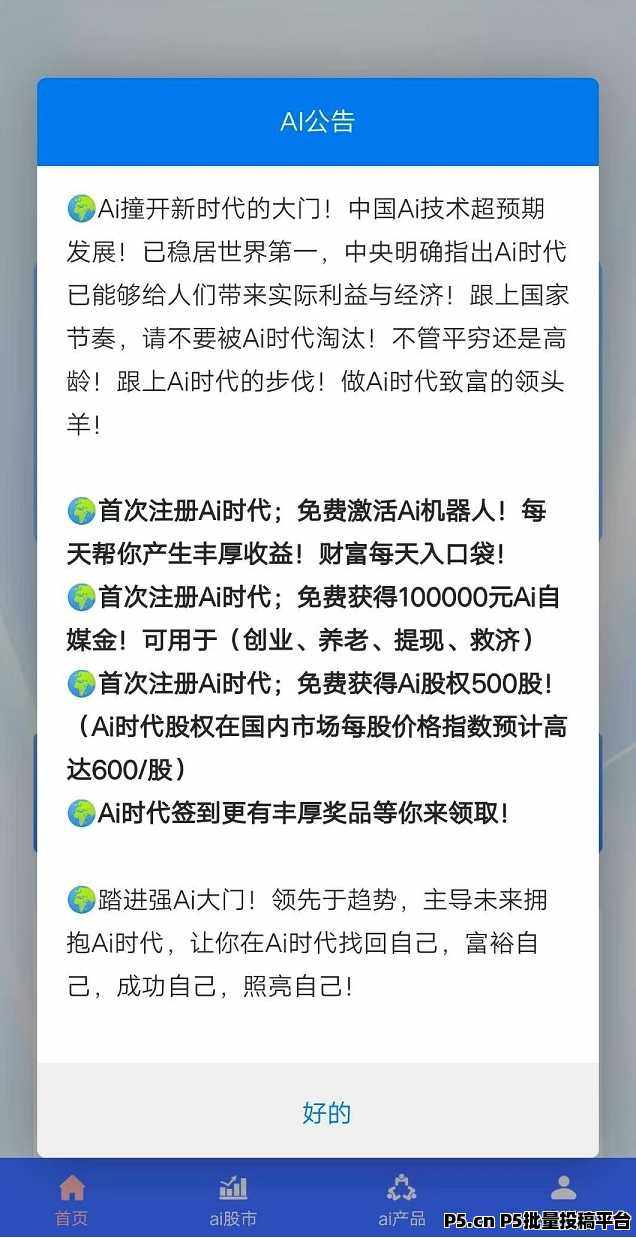Switch to the 首页 tab
Viewport: 636px width, 1238px height.
[x=71, y=1200]
